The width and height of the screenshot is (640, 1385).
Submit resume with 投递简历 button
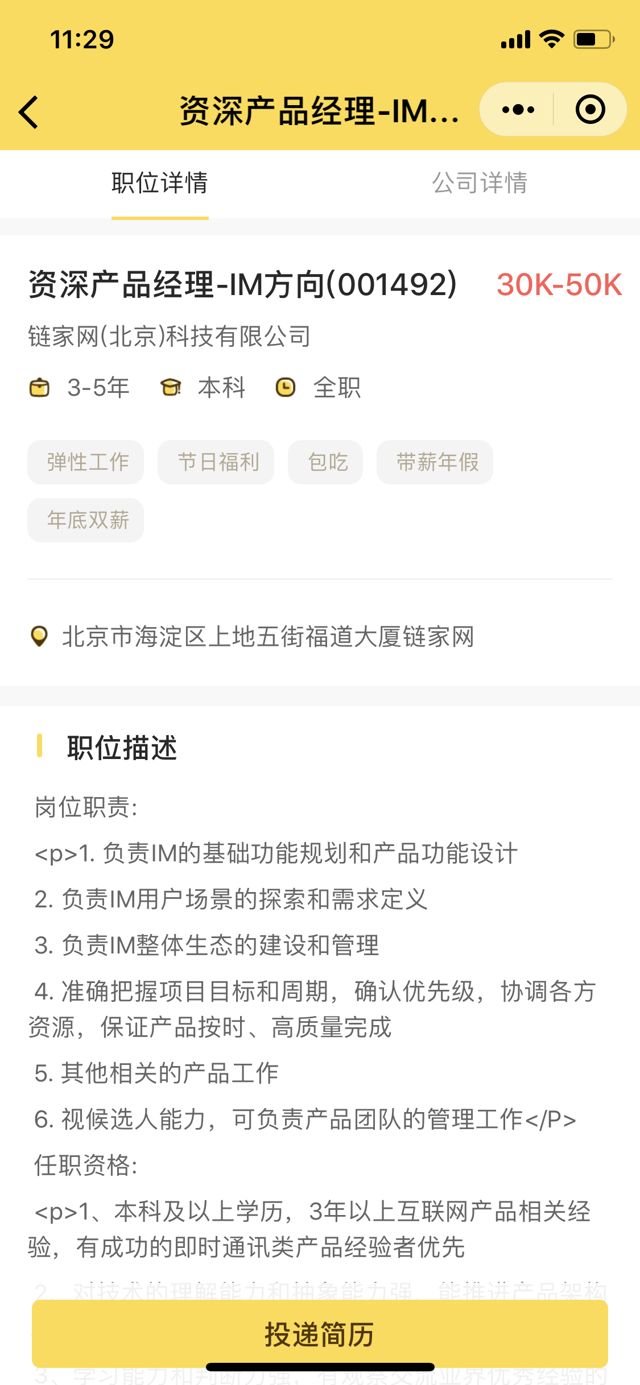pos(320,1333)
